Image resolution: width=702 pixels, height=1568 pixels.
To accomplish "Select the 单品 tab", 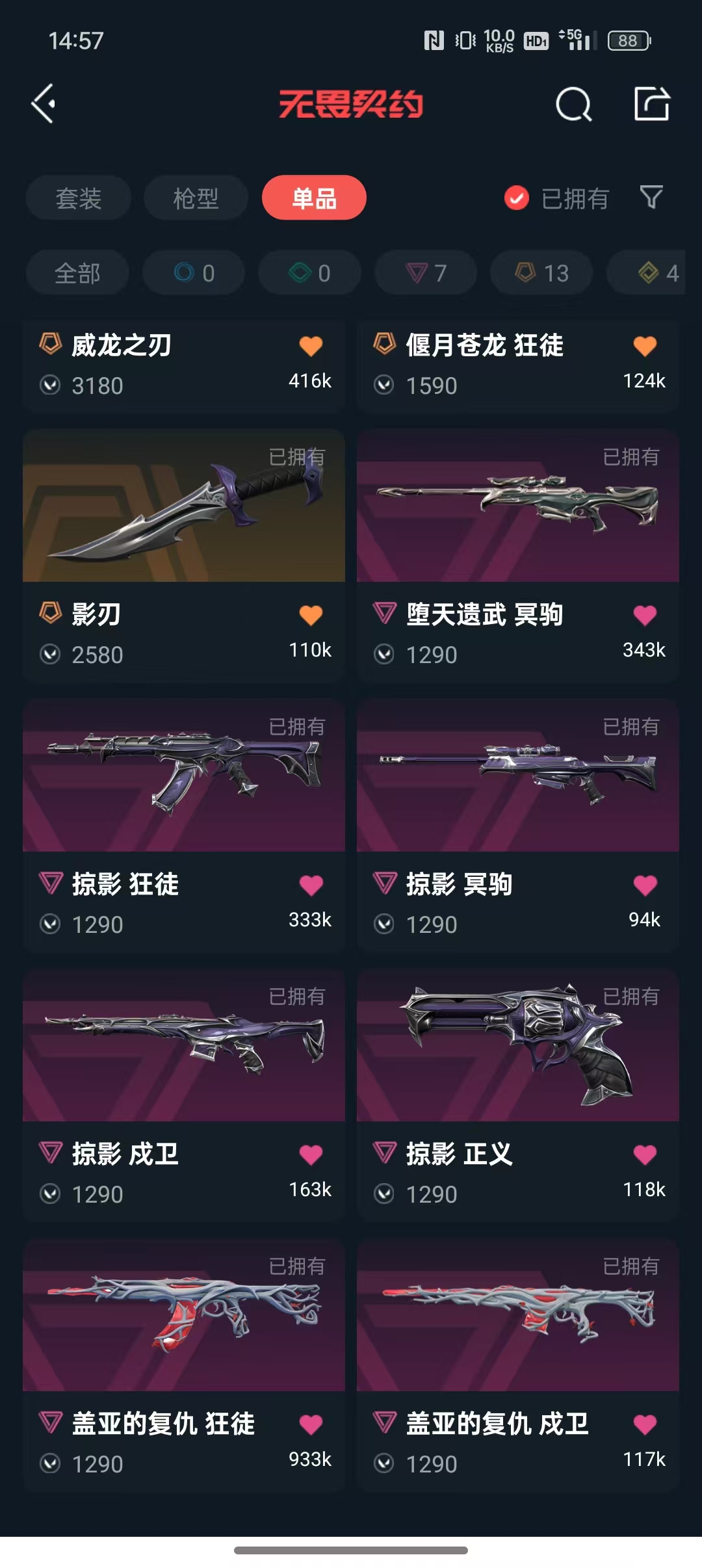I will (x=314, y=198).
